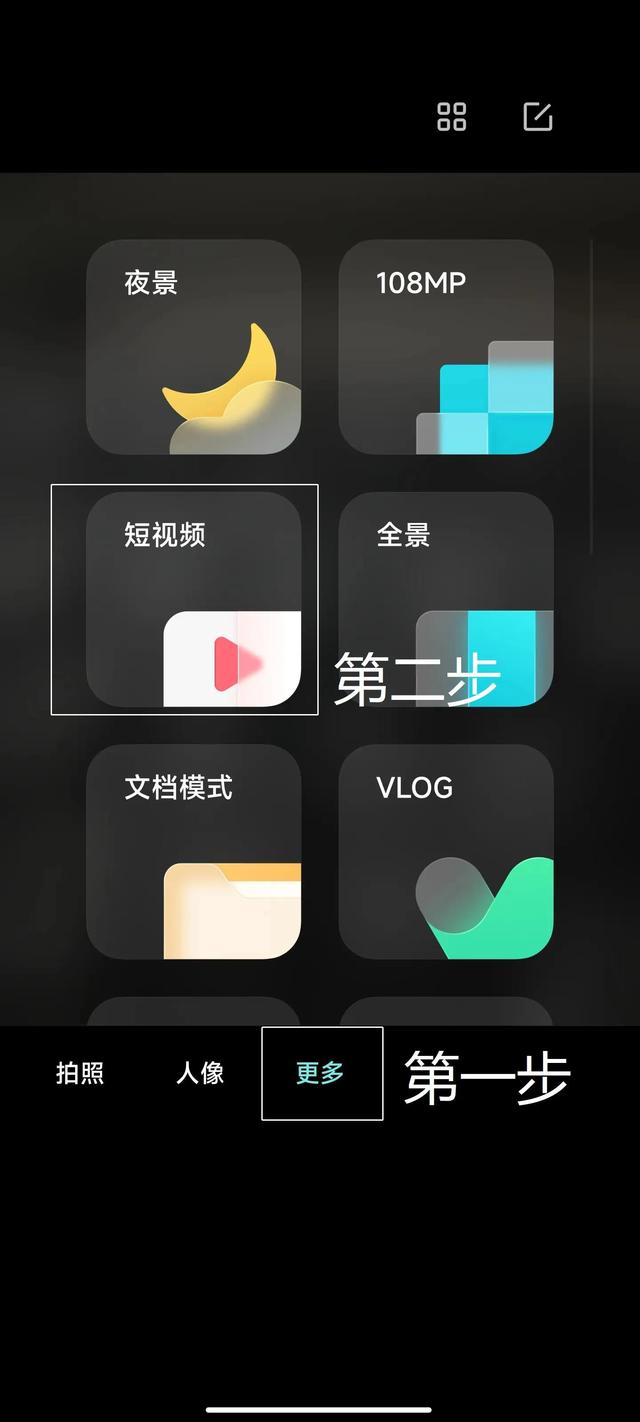Switch to the 拍照 photo tab

[x=80, y=1074]
